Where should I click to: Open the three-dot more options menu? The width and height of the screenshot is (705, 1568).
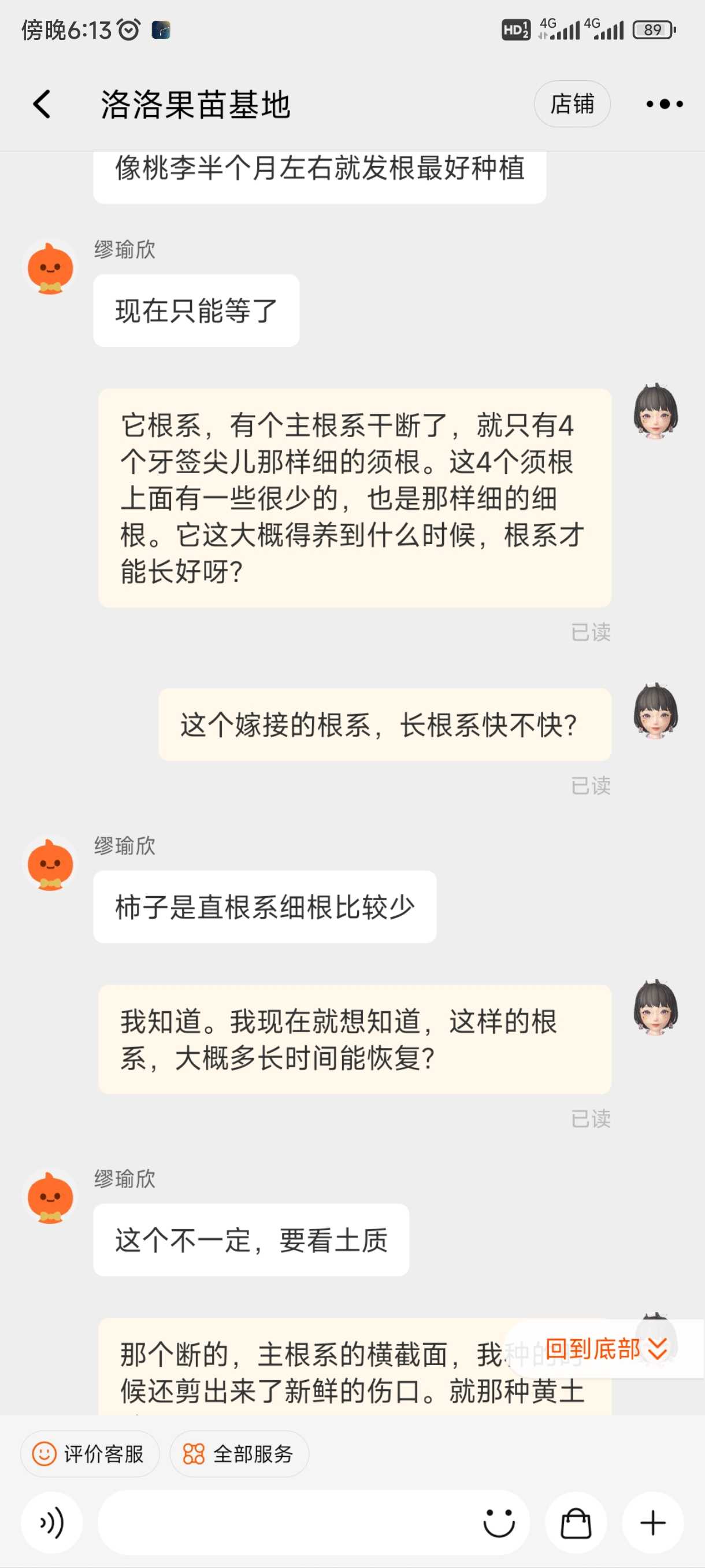point(664,104)
